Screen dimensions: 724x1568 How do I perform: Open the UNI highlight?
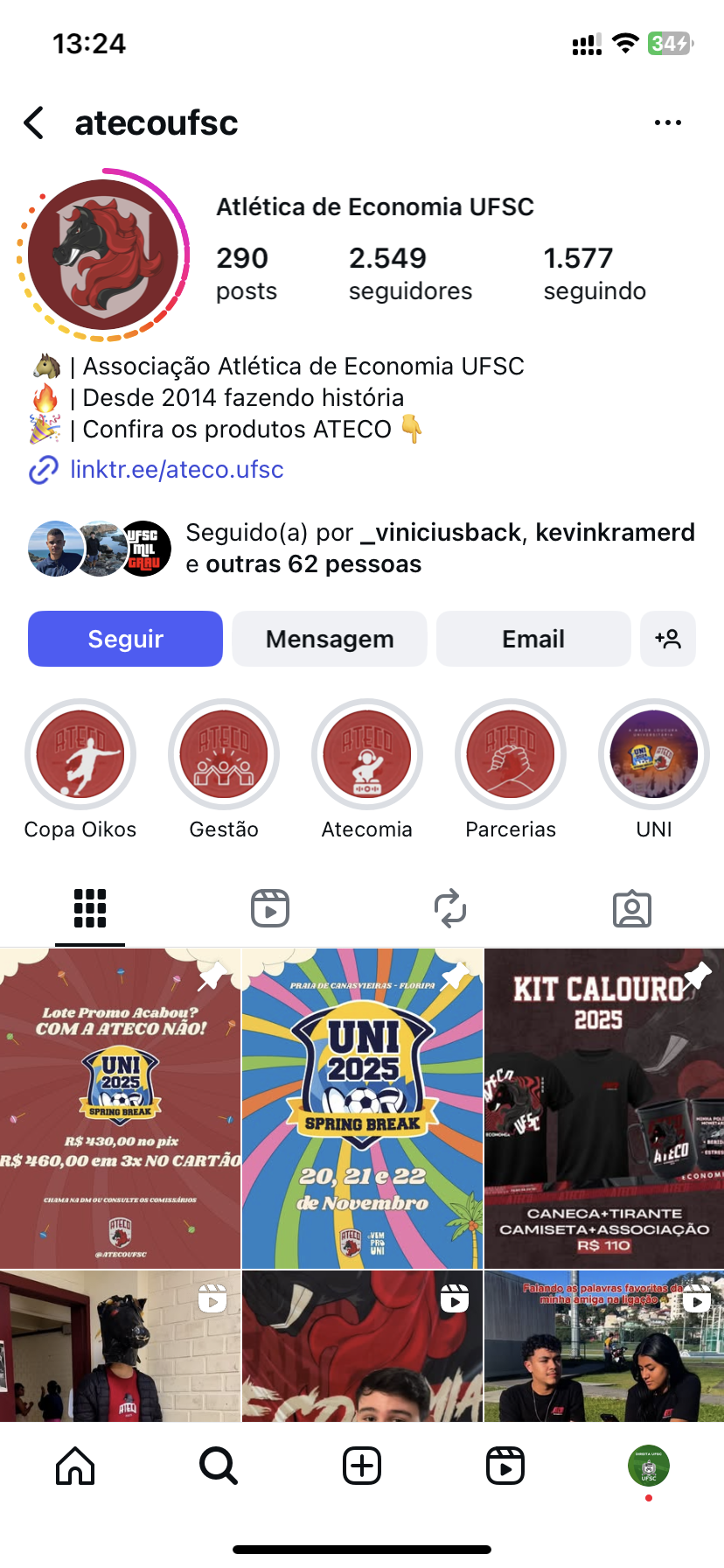tap(654, 754)
